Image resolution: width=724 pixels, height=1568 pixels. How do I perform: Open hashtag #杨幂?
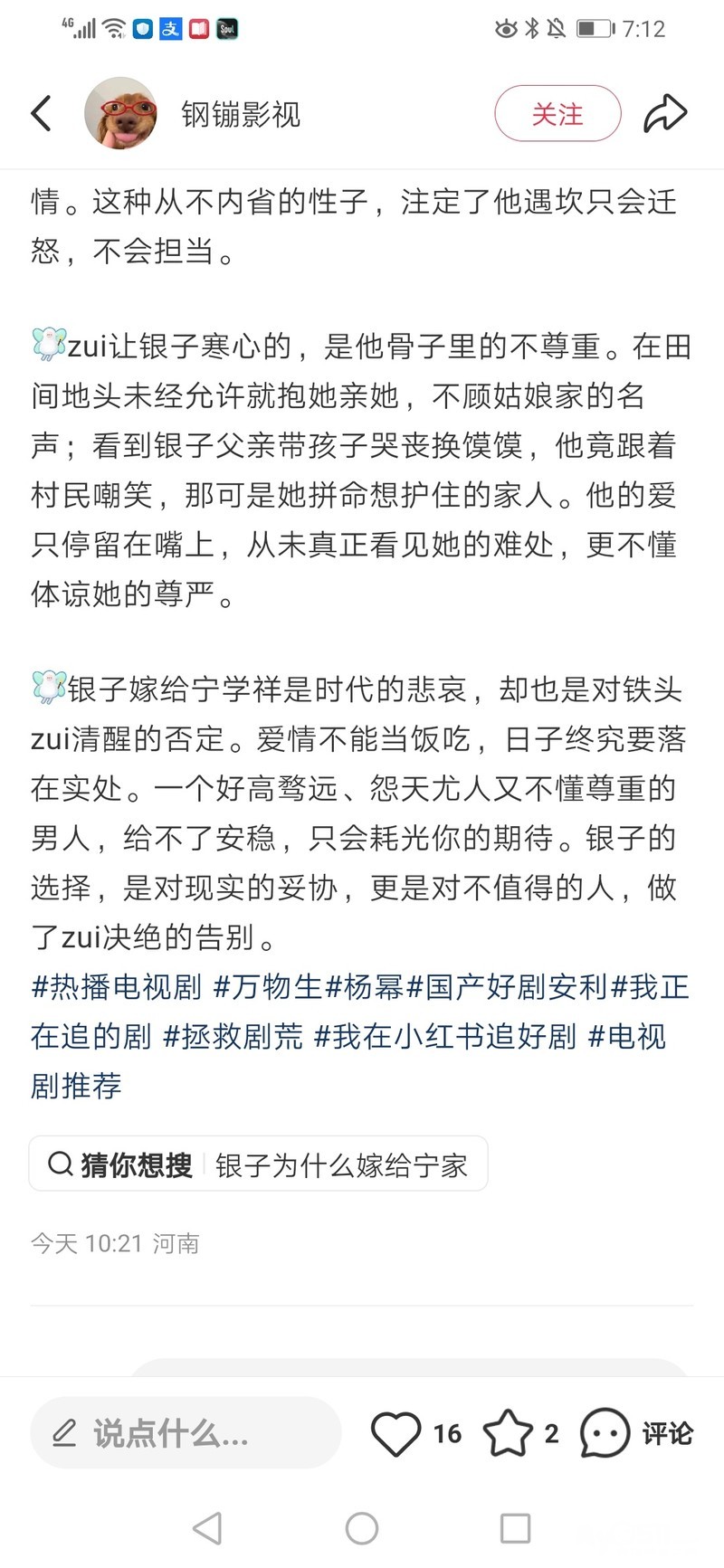pos(365,986)
